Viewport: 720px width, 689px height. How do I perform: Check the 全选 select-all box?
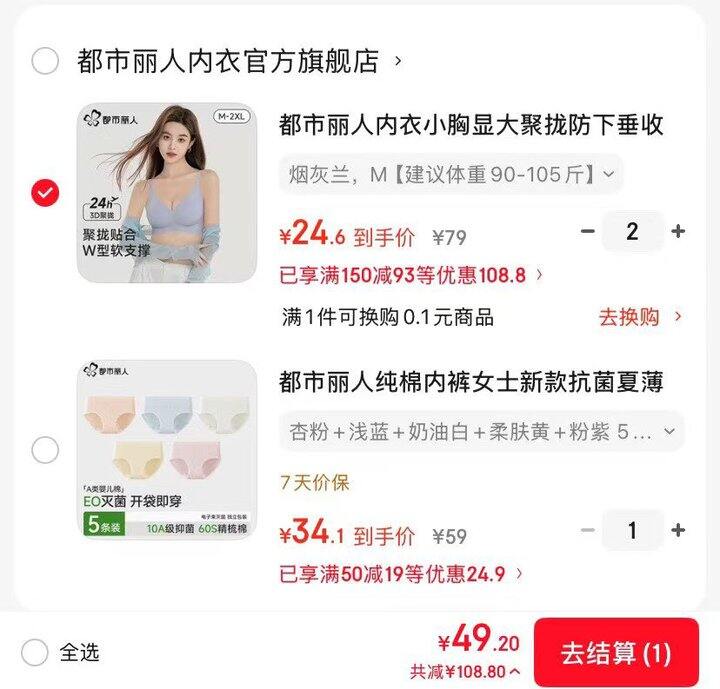coord(35,653)
